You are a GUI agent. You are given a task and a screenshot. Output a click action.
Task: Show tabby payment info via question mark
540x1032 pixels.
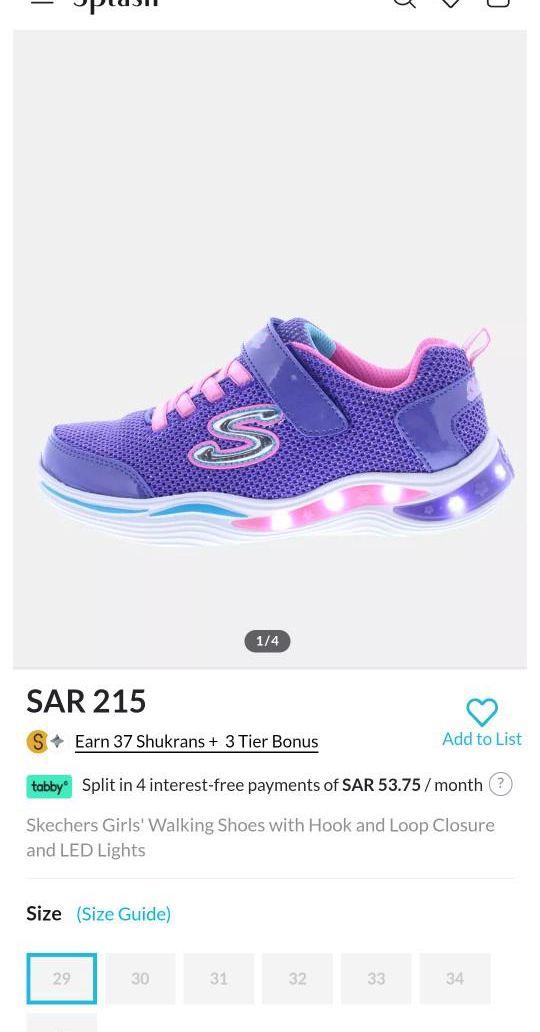click(x=500, y=784)
